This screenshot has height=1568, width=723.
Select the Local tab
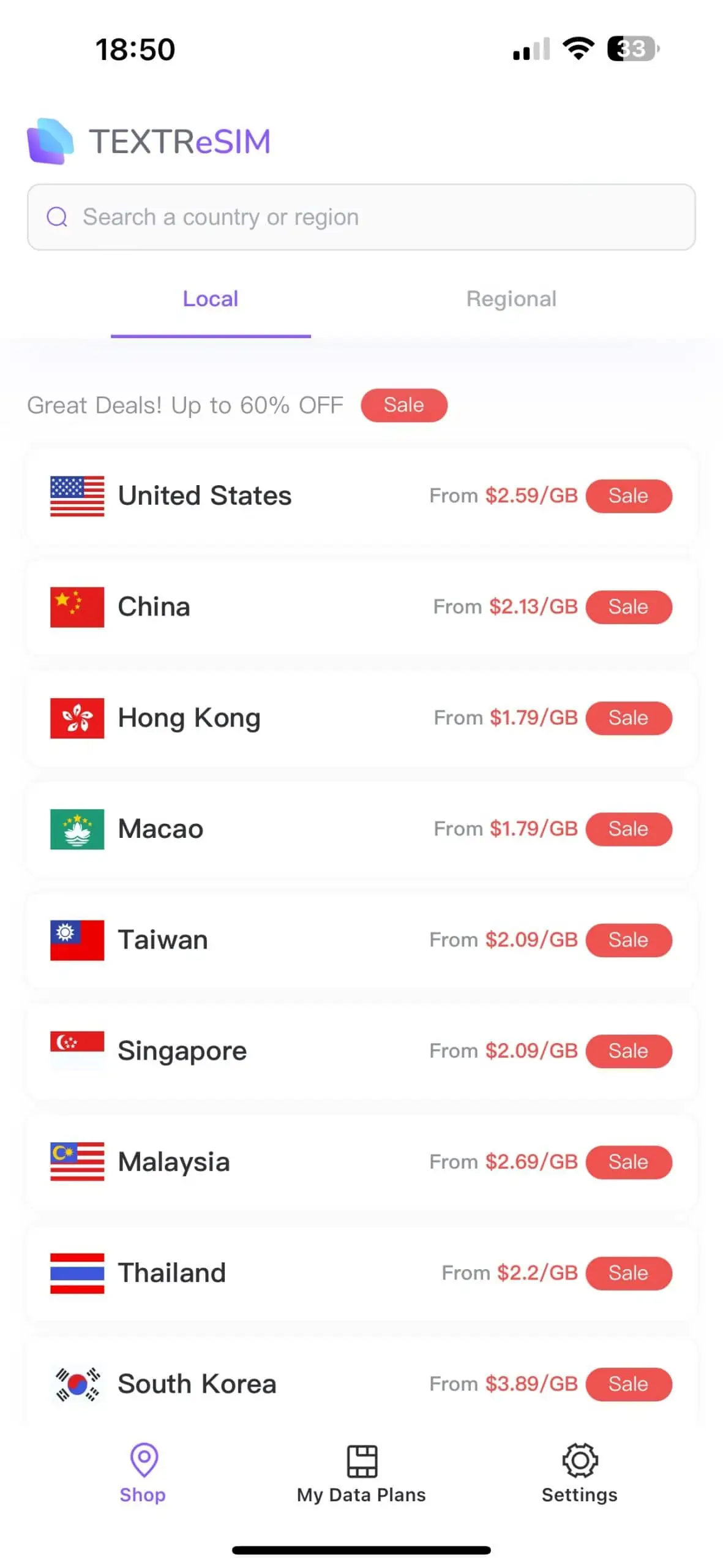pos(210,299)
